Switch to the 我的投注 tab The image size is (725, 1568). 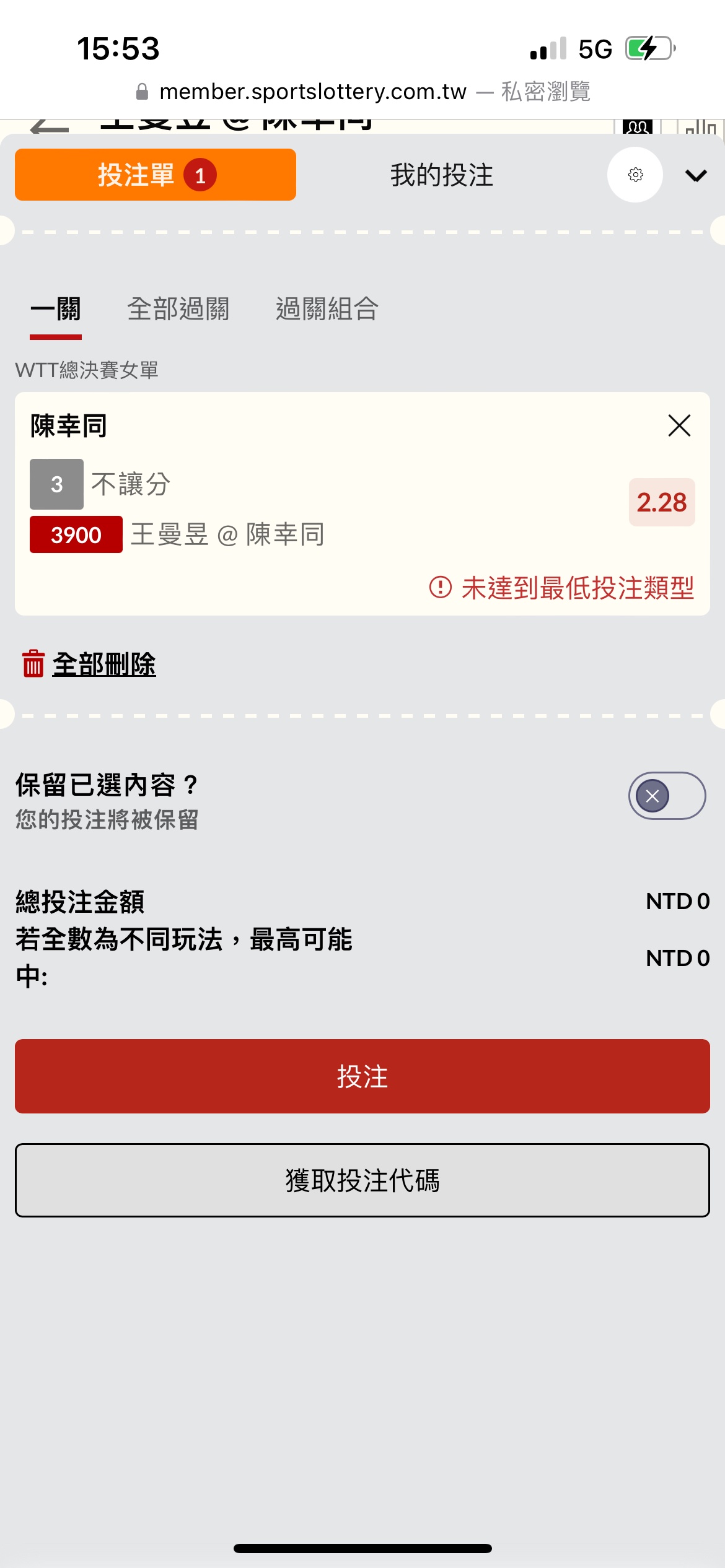[442, 175]
